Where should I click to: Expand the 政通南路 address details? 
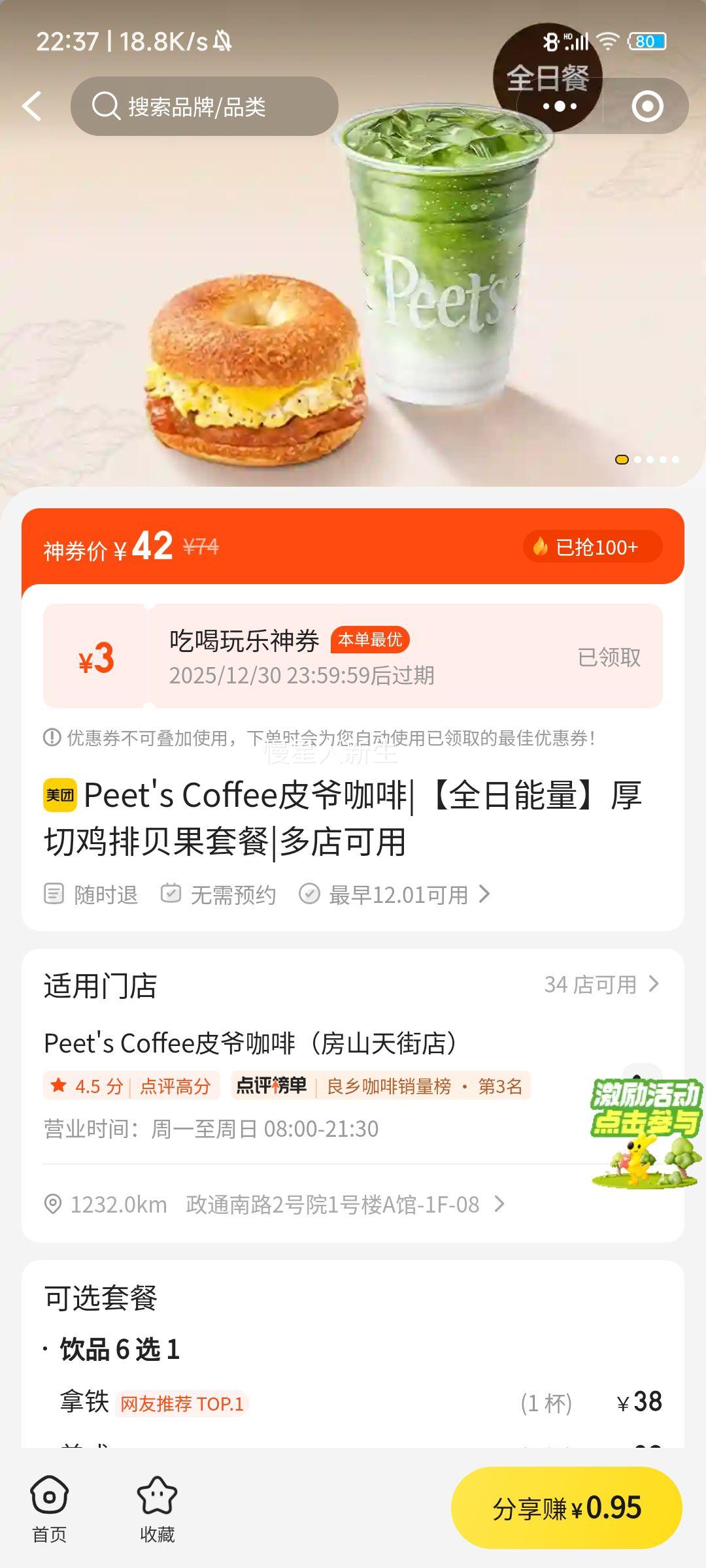click(332, 1204)
